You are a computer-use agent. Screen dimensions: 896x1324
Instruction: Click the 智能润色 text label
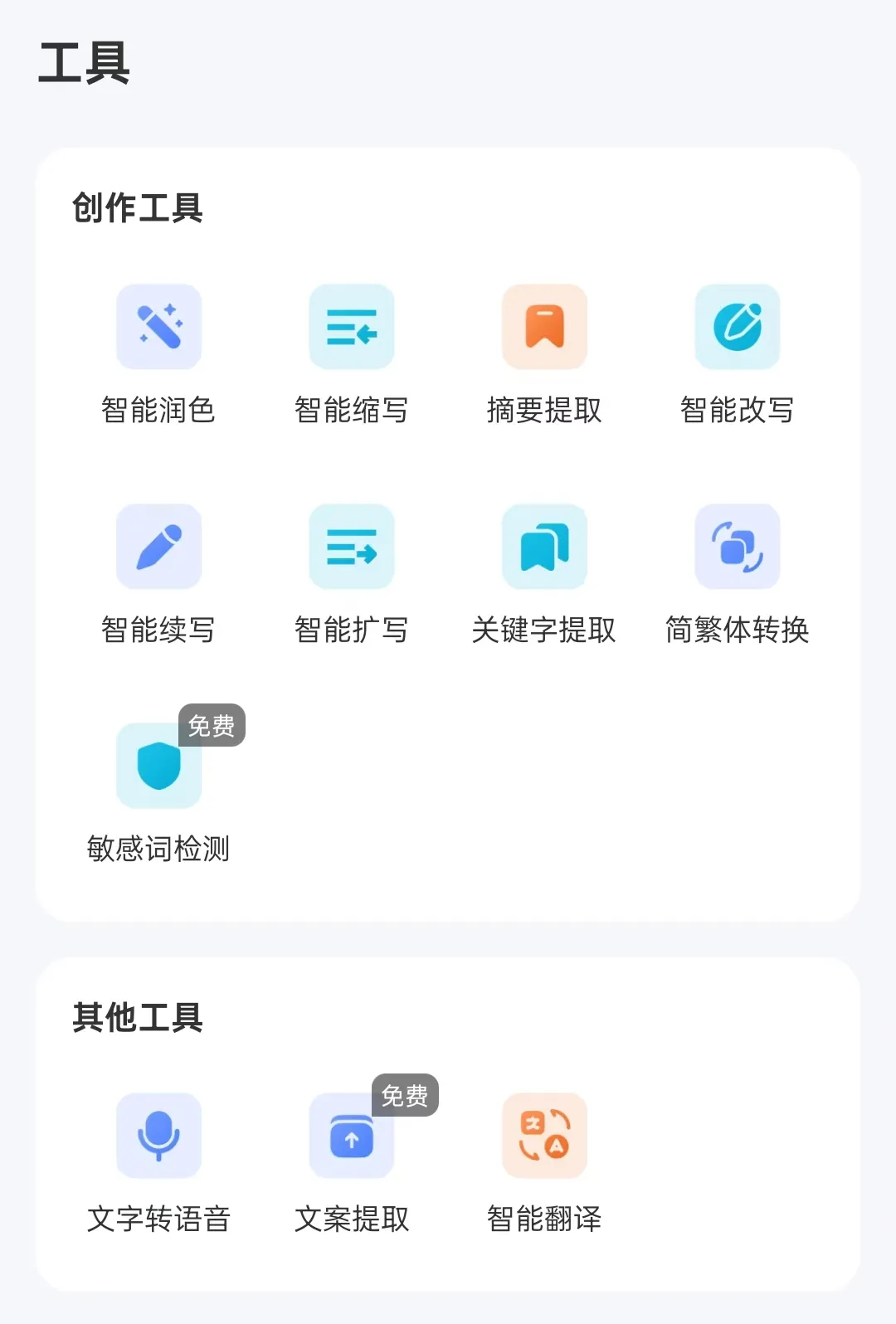click(x=158, y=410)
